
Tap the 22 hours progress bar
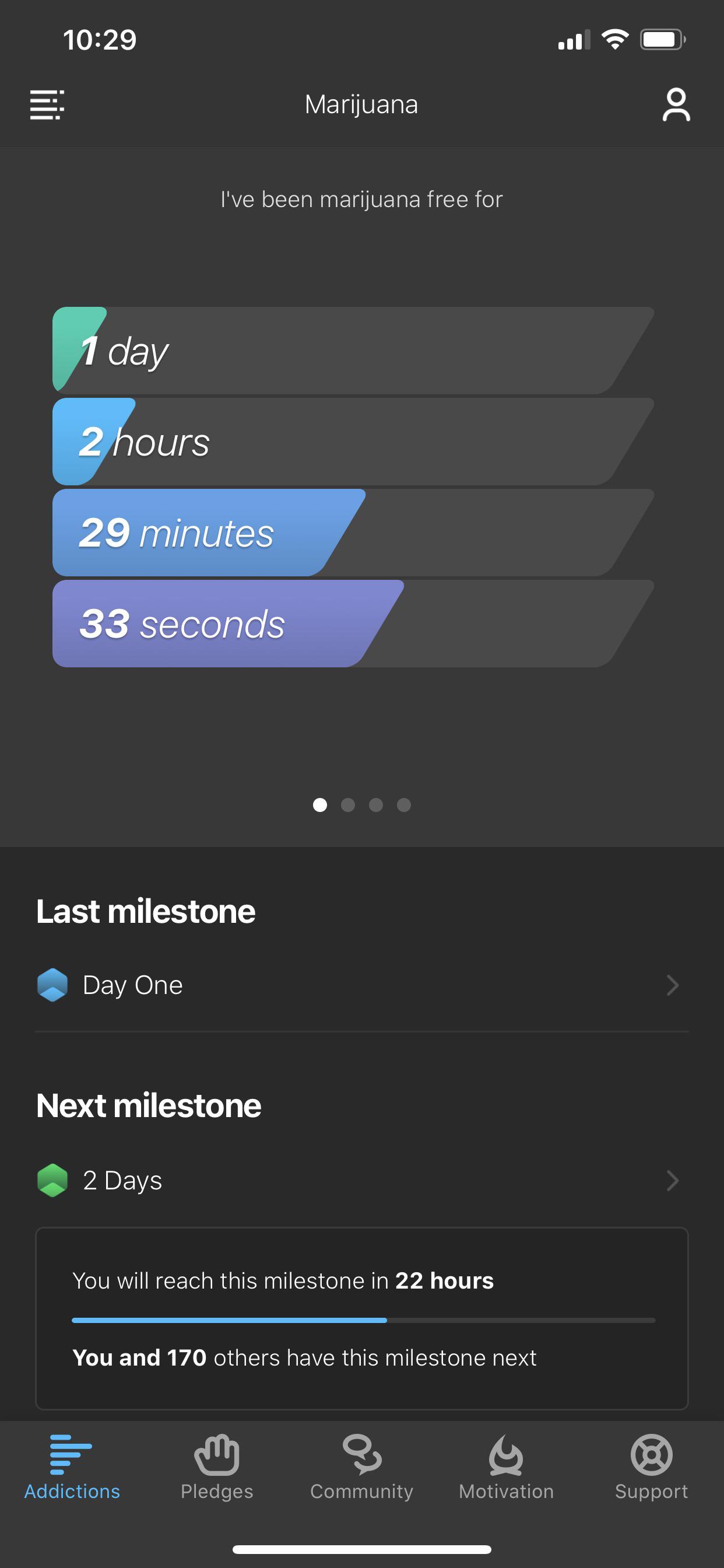(362, 1319)
